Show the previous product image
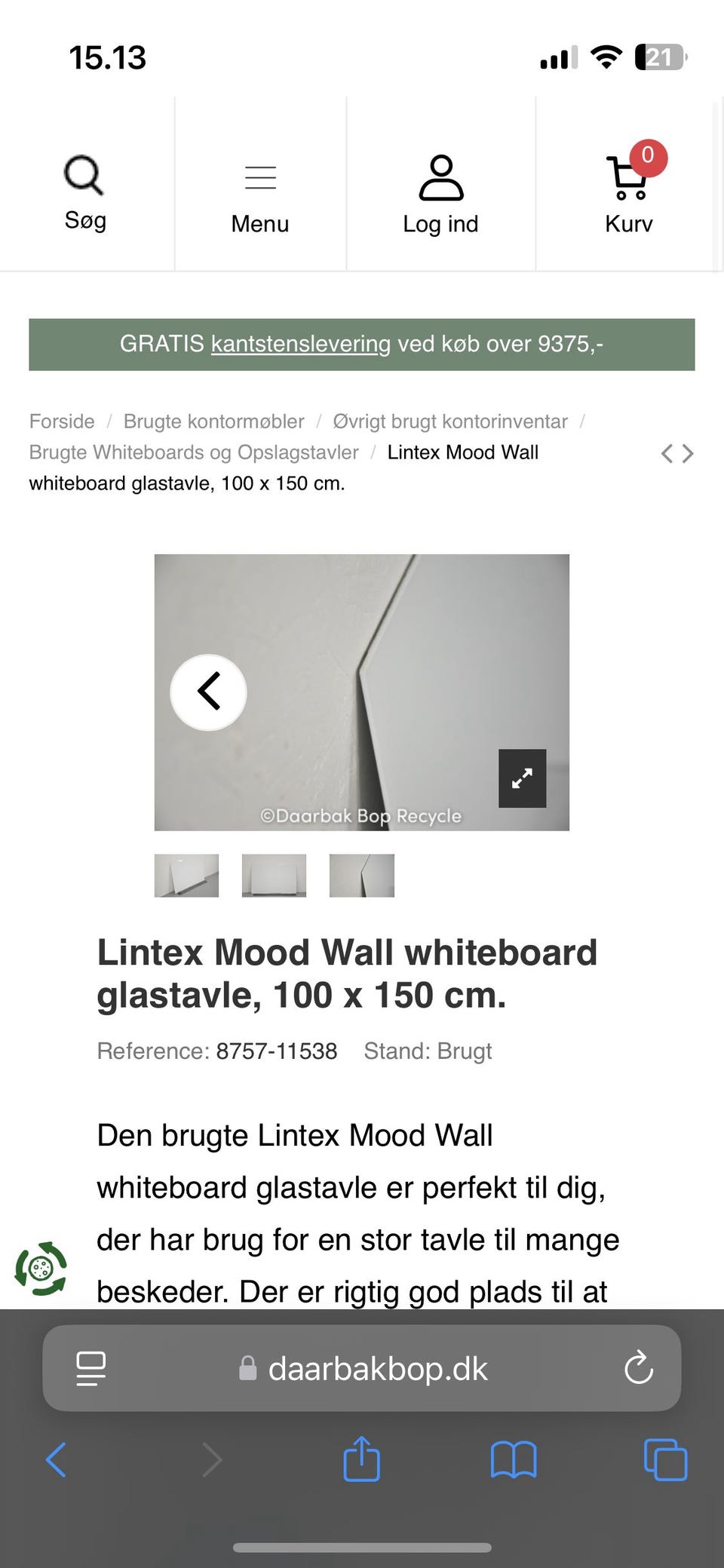The width and height of the screenshot is (724, 1568). [208, 692]
